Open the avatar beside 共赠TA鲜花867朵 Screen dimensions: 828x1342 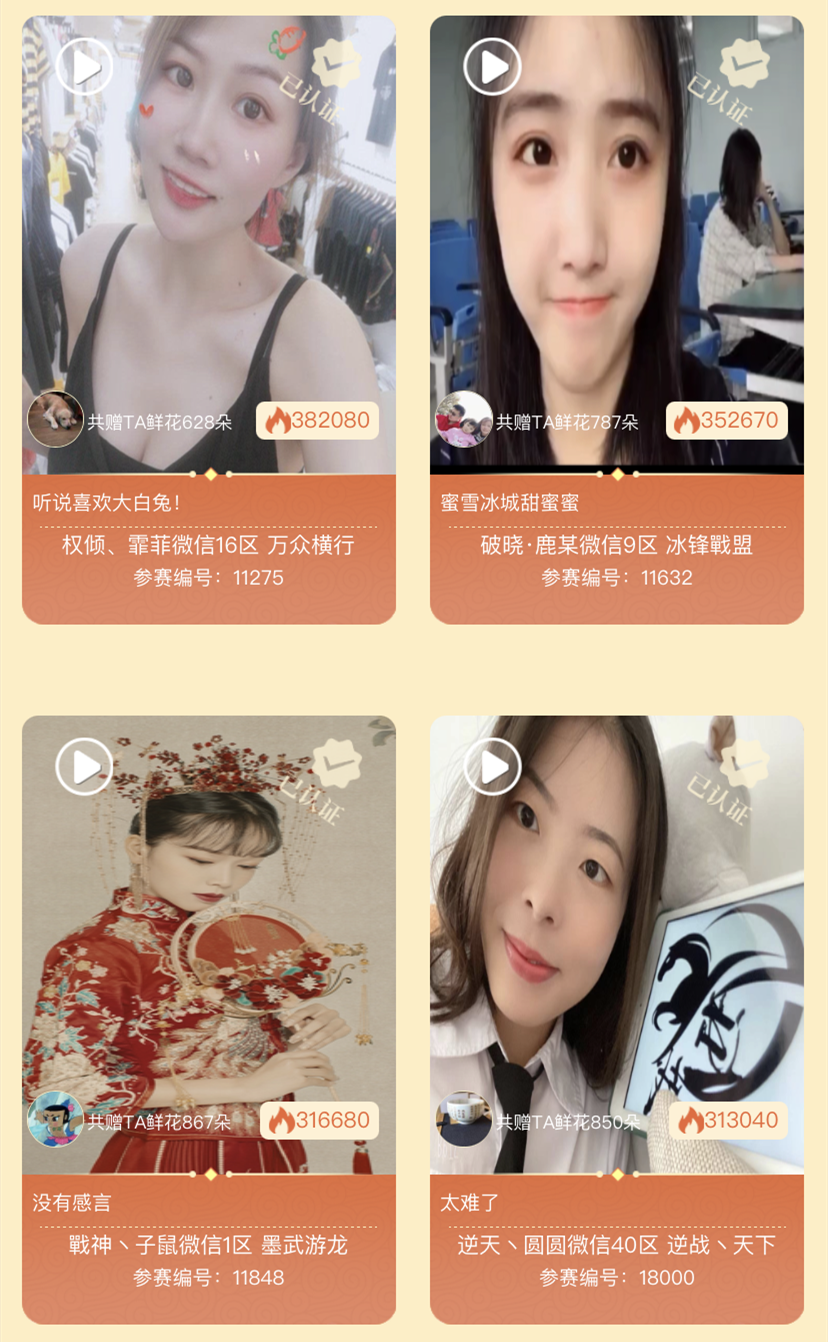click(x=55, y=1119)
